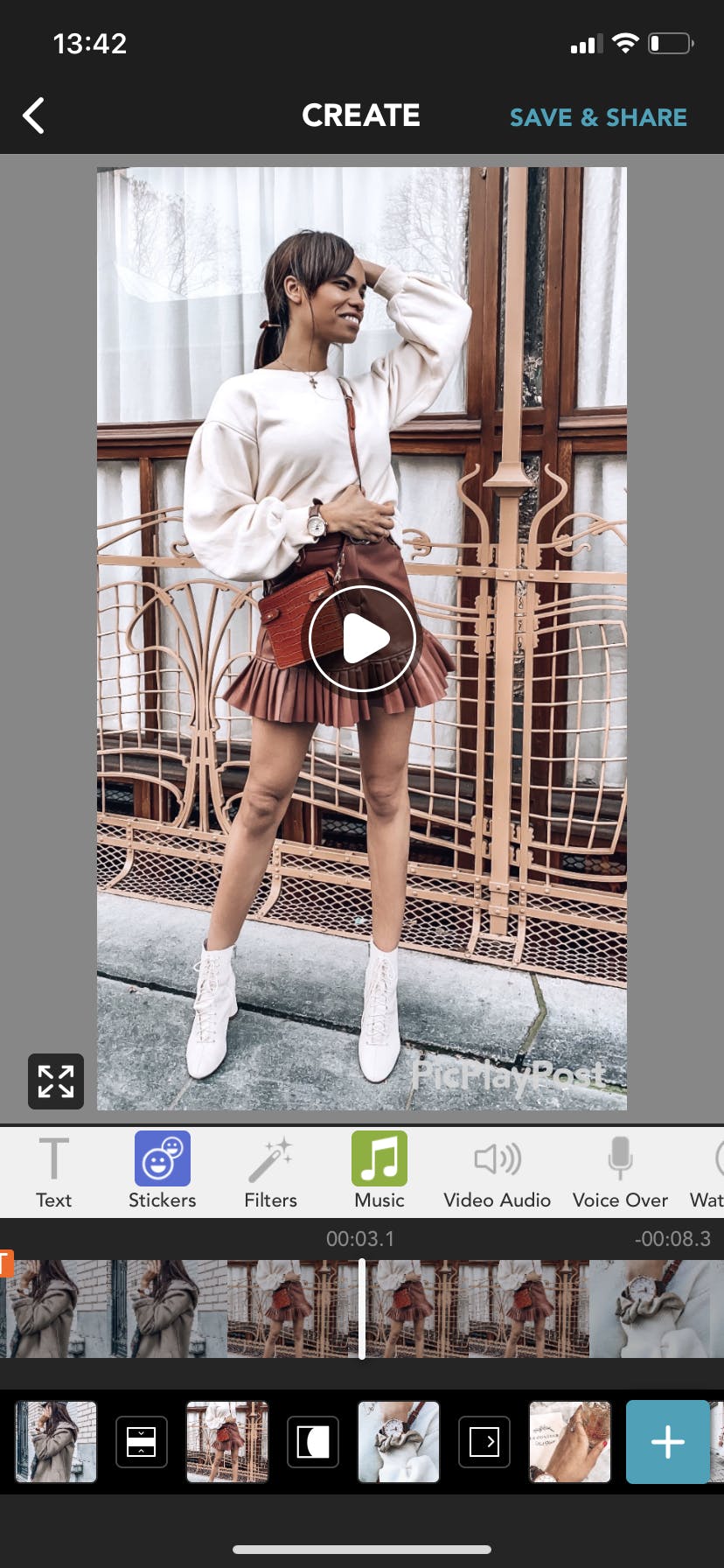Image resolution: width=724 pixels, height=1568 pixels.
Task: Edit transition between coat and skirt clips
Action: 142,1442
